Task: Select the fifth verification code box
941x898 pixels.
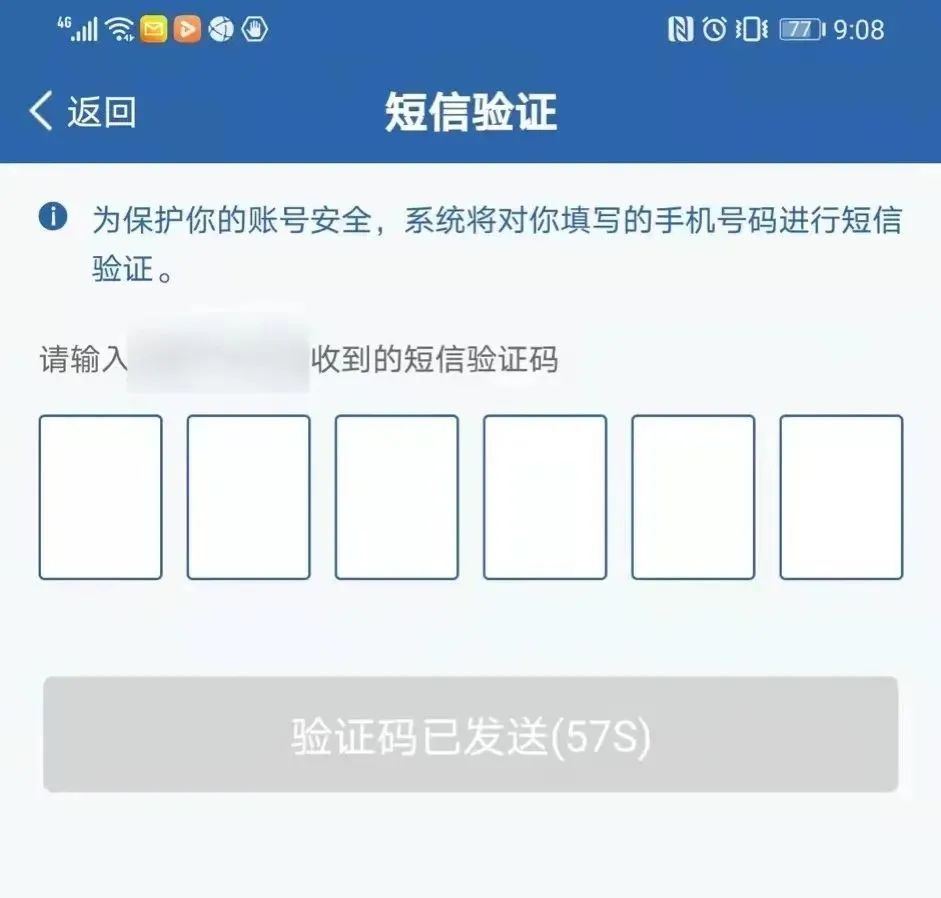Action: coord(693,497)
